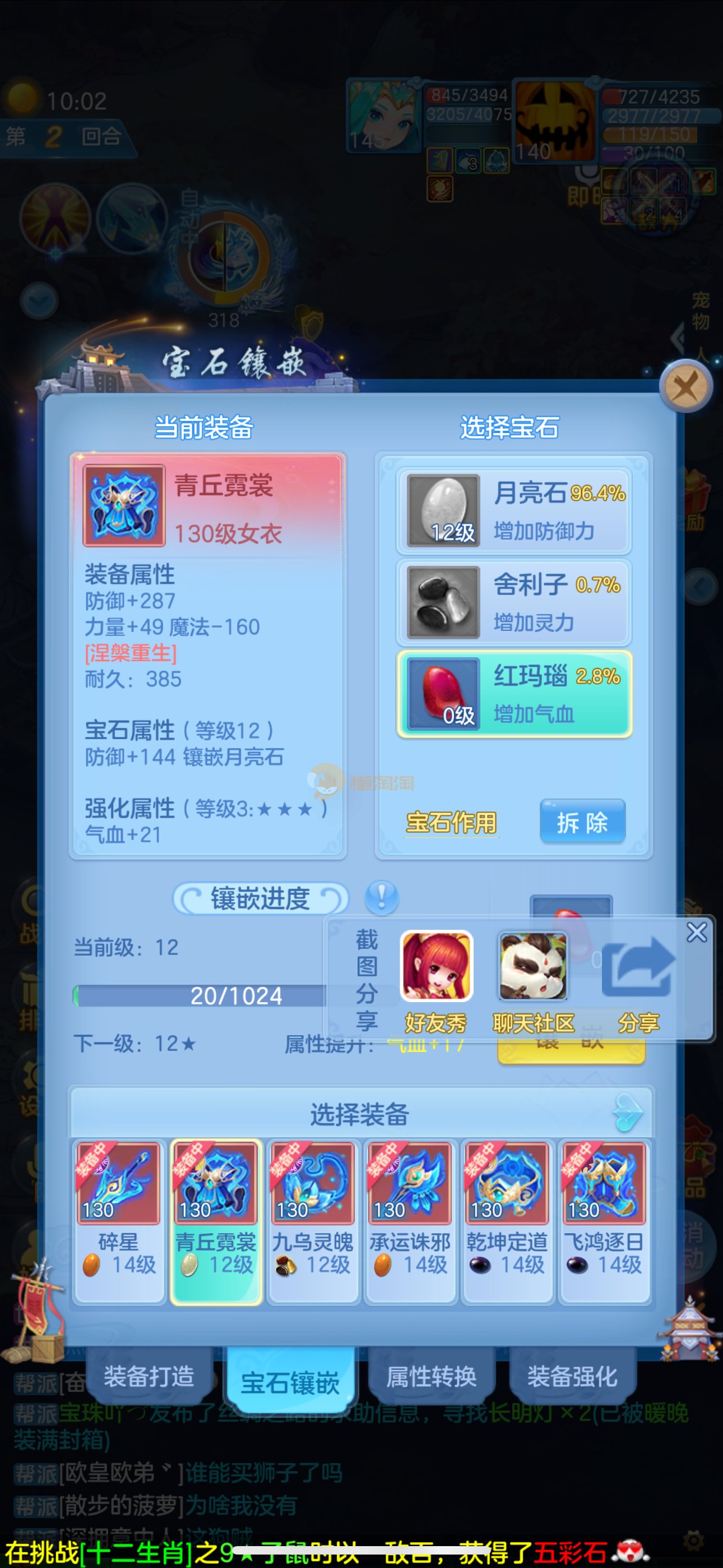The width and height of the screenshot is (723, 1568).
Task: Select the 九乌灵魄 equipment
Action: click(x=313, y=1221)
